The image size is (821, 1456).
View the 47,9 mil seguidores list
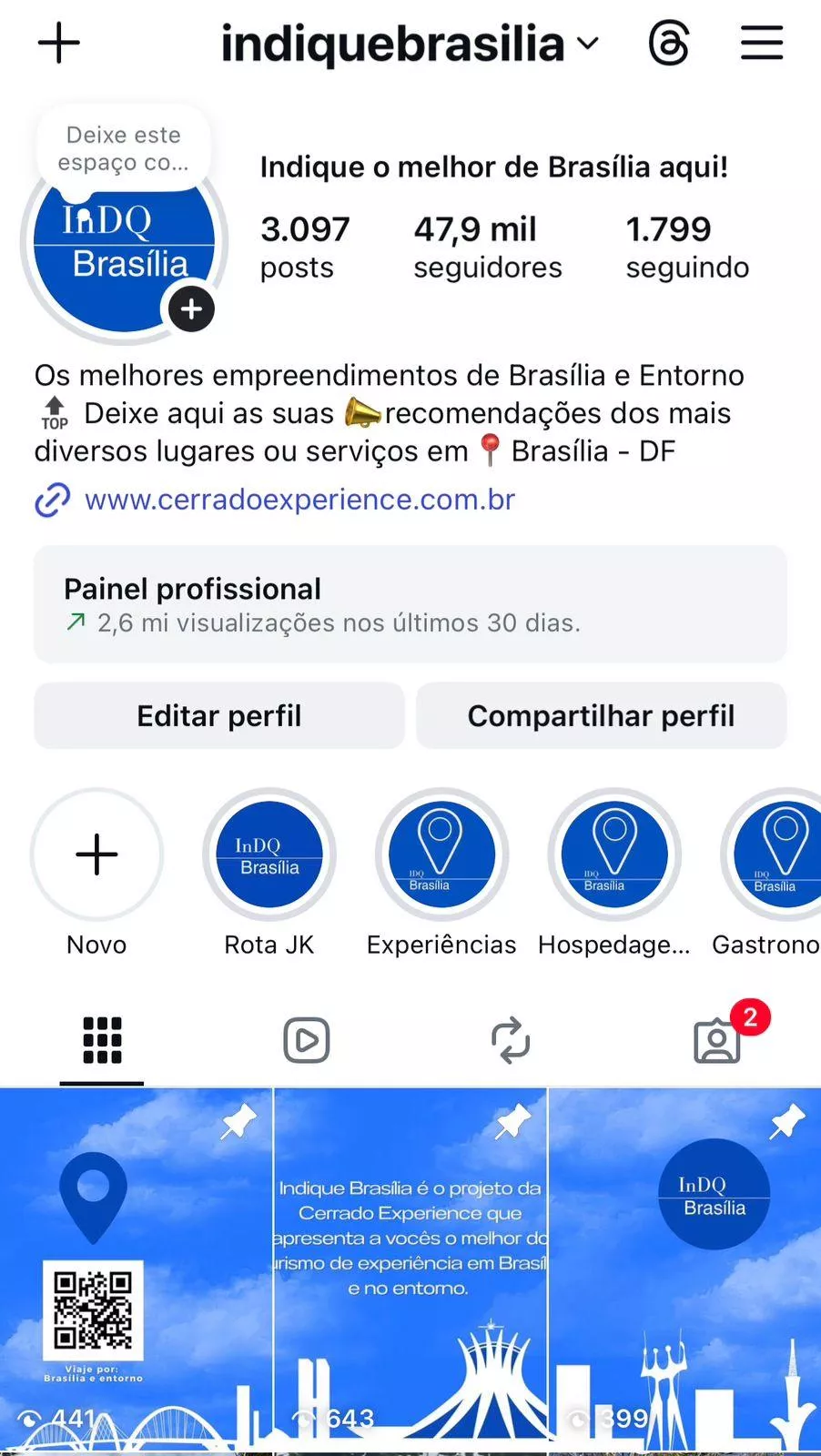[487, 248]
